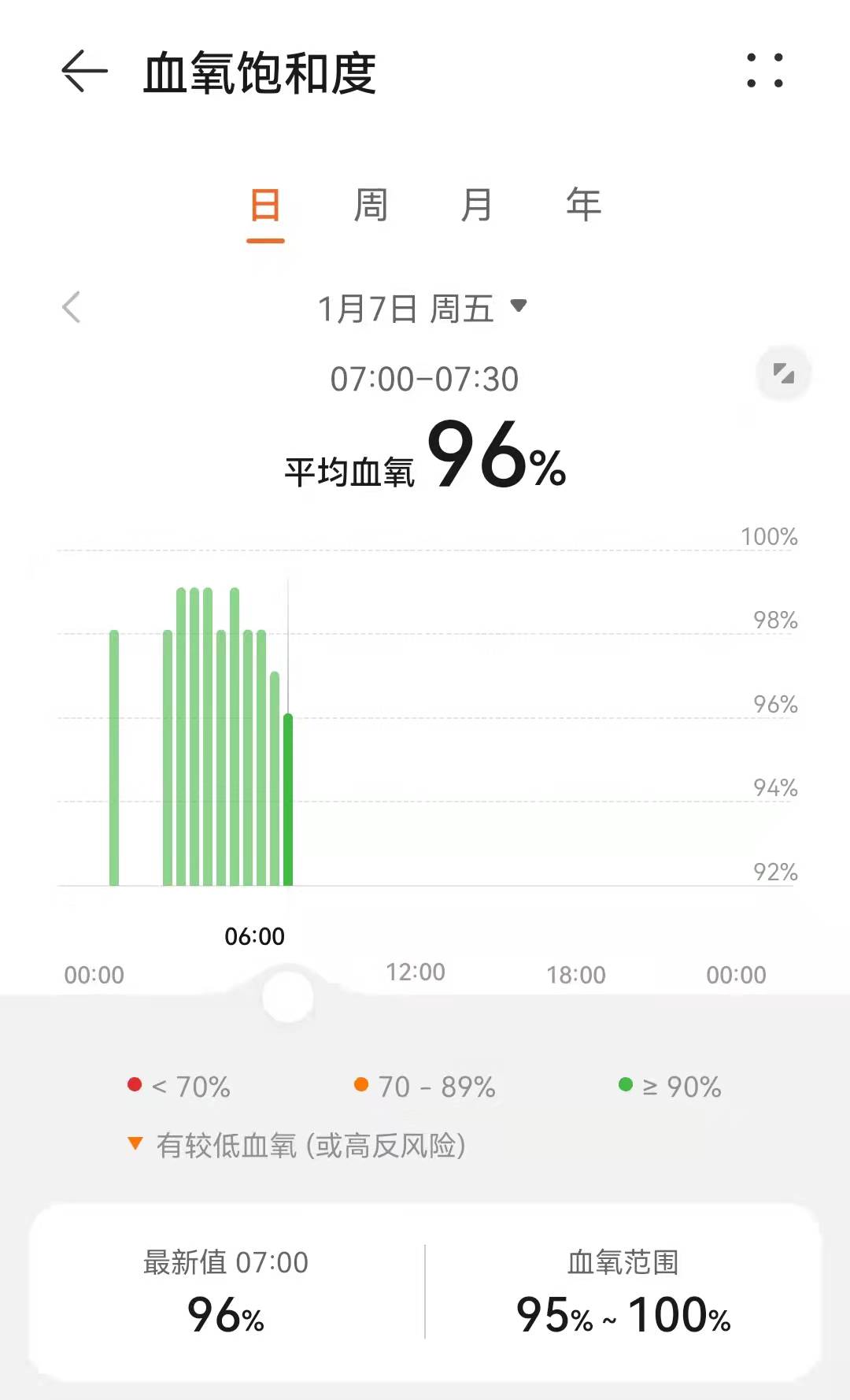Switch to the 年 (year) tab
850x1400 pixels.
583,206
